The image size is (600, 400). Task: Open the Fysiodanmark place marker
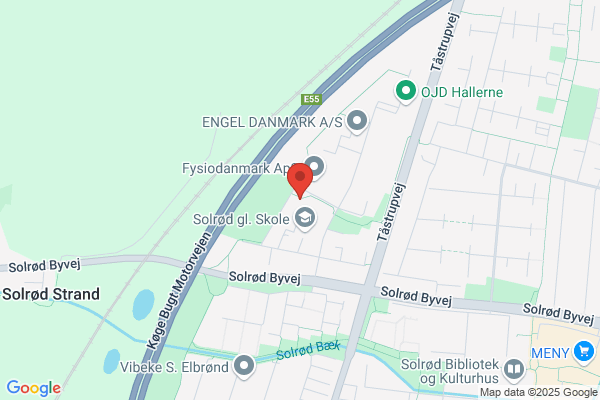pos(315,167)
